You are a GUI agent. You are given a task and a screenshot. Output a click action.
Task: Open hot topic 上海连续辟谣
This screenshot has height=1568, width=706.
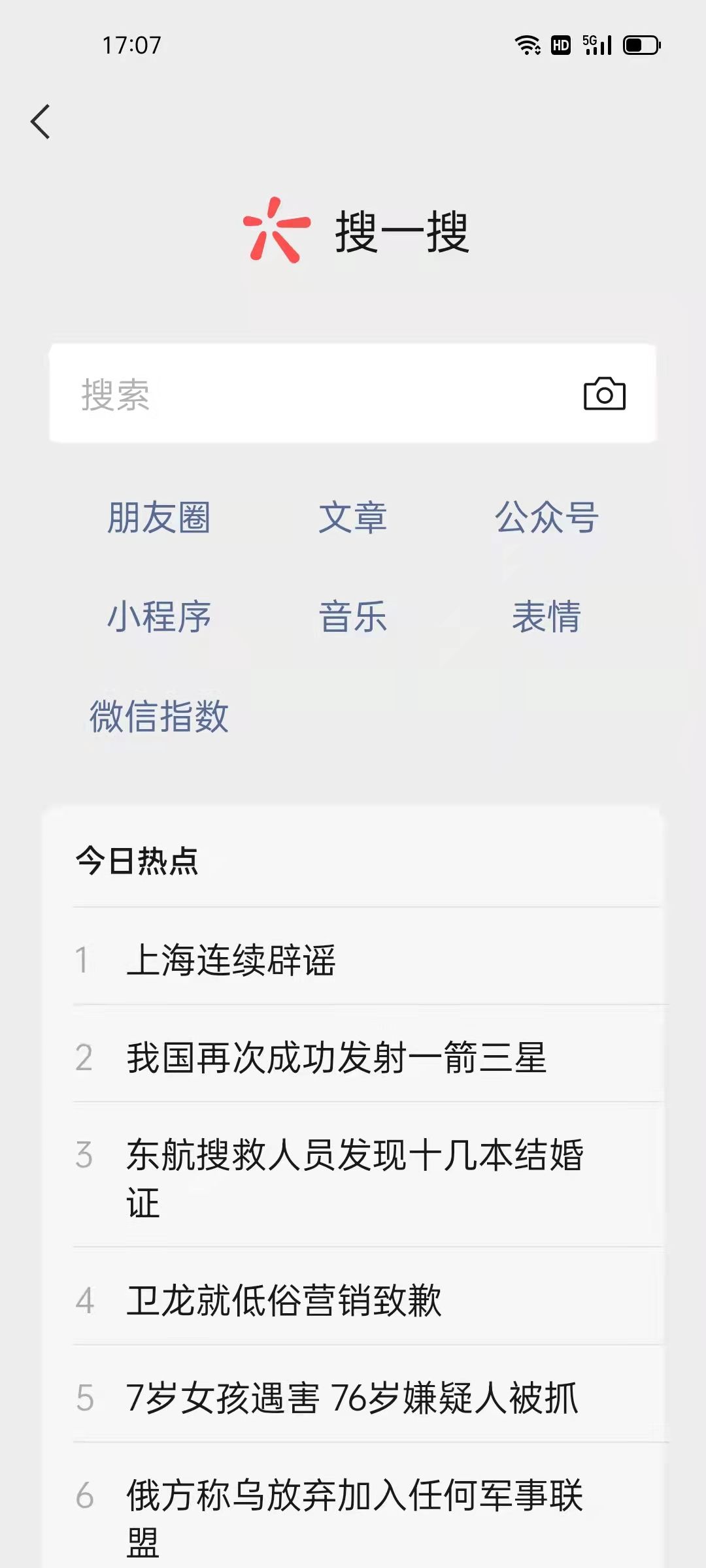point(231,960)
